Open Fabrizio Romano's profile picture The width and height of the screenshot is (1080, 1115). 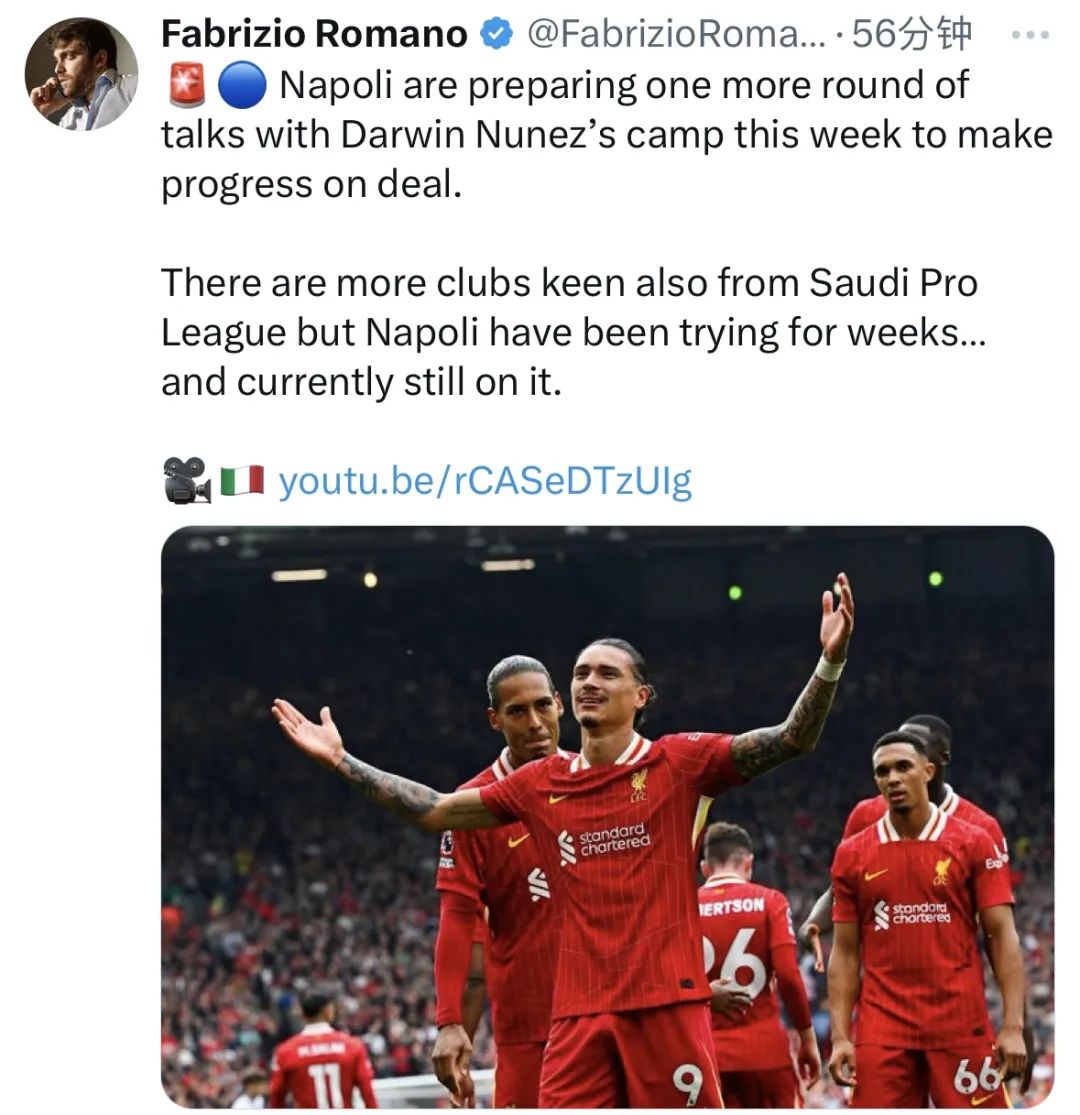81,74
